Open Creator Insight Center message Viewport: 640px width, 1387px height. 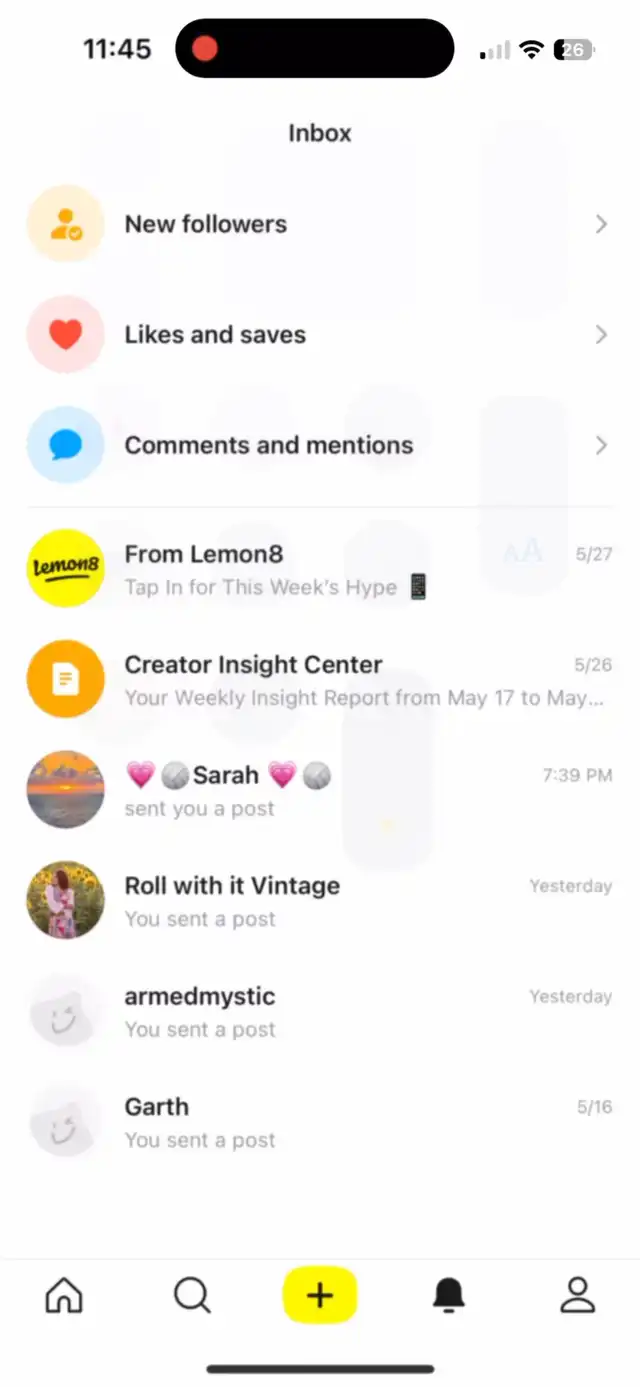click(320, 679)
